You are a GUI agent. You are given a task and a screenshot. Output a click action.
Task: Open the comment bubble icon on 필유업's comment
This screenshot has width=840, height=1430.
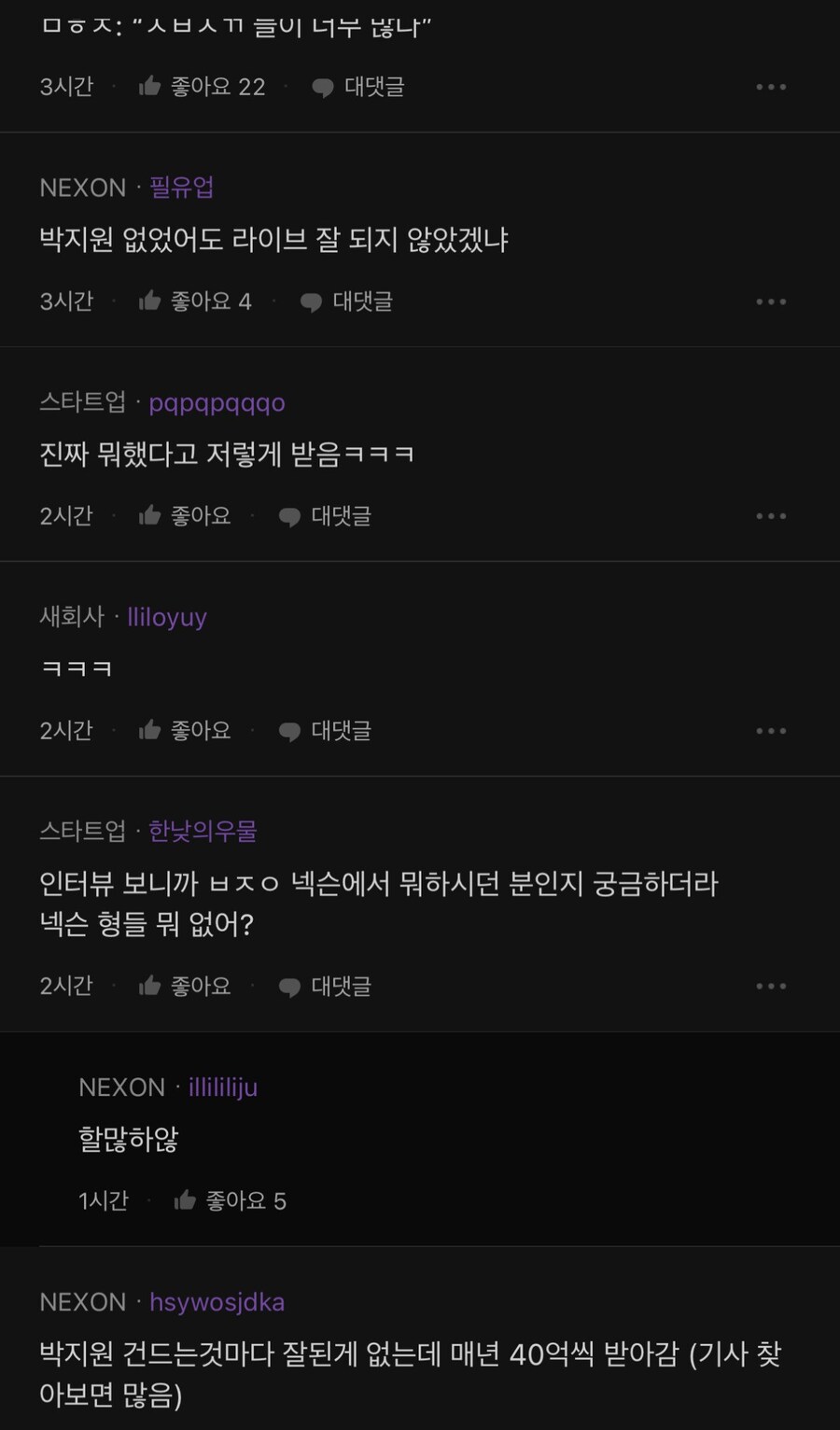coord(312,301)
